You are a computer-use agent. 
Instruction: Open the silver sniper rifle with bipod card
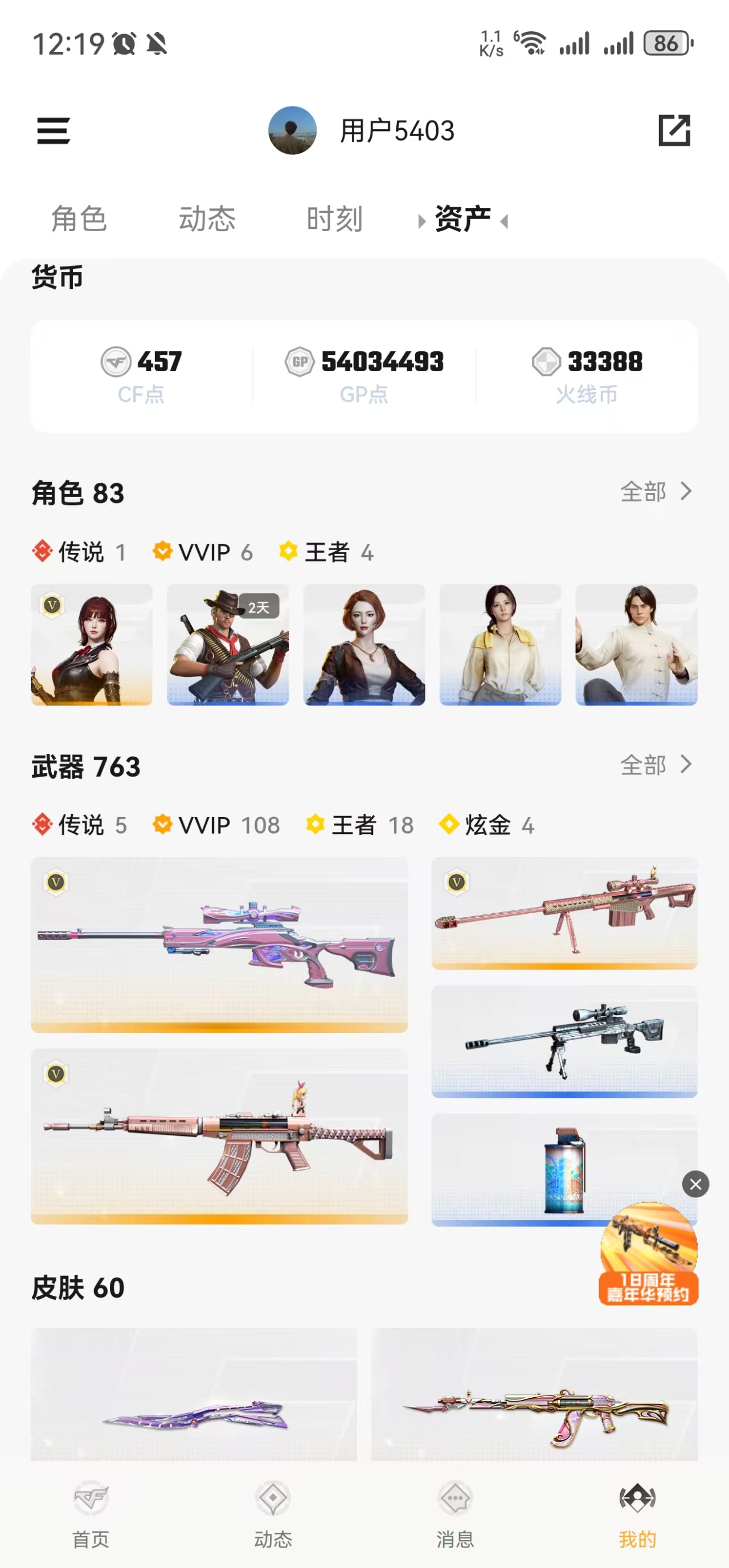(x=564, y=1041)
